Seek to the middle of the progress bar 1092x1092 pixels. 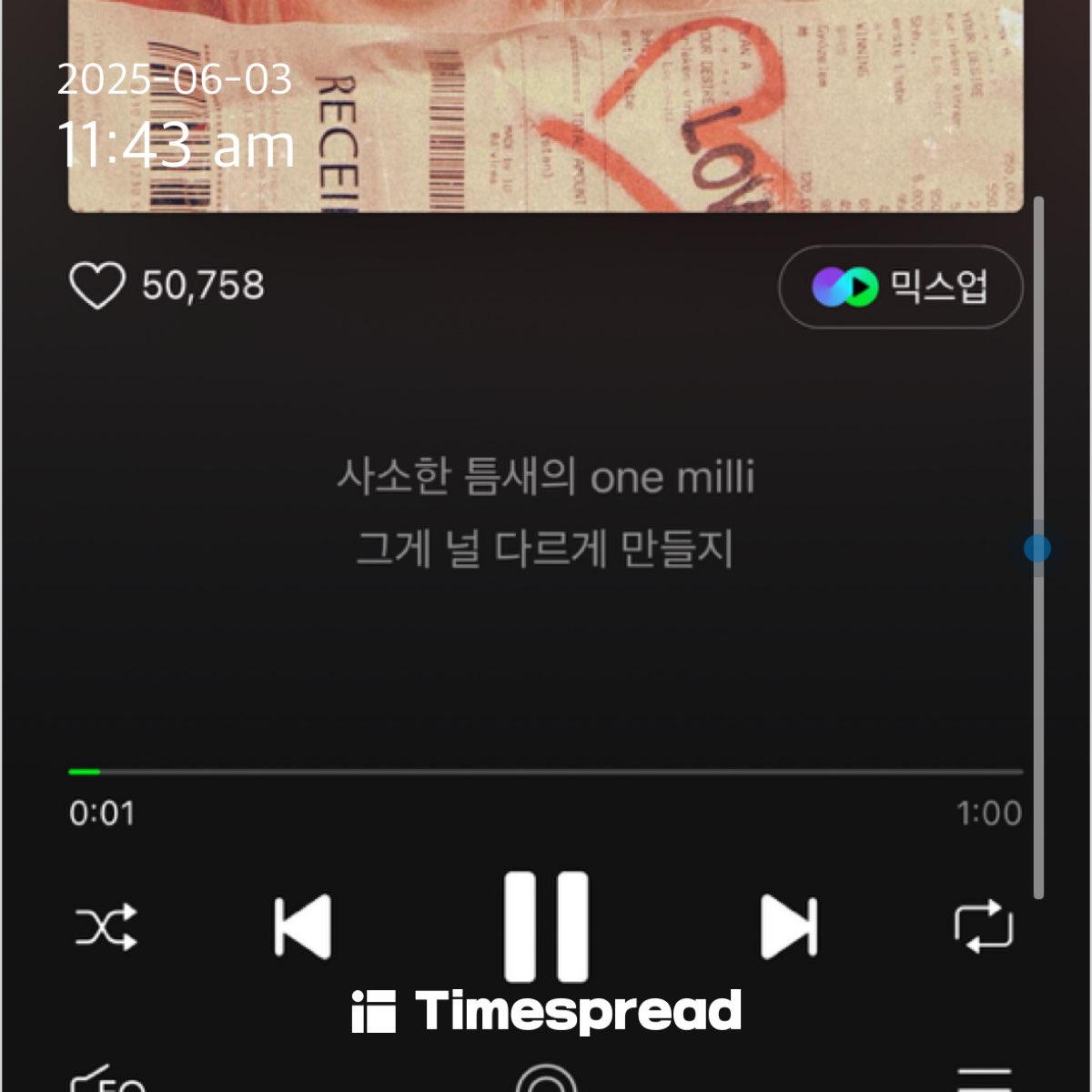pos(546,772)
